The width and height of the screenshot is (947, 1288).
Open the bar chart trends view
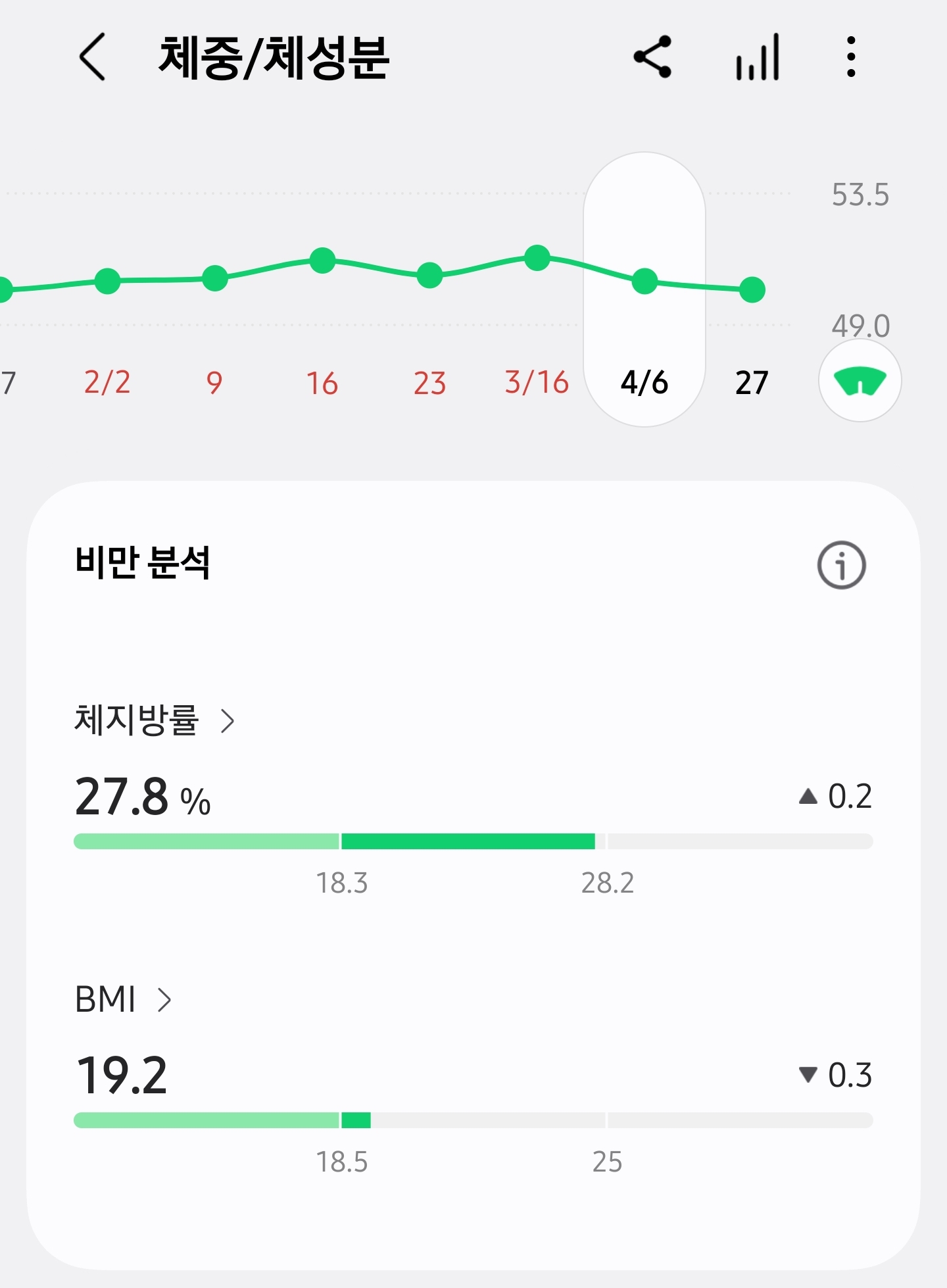pos(758,58)
